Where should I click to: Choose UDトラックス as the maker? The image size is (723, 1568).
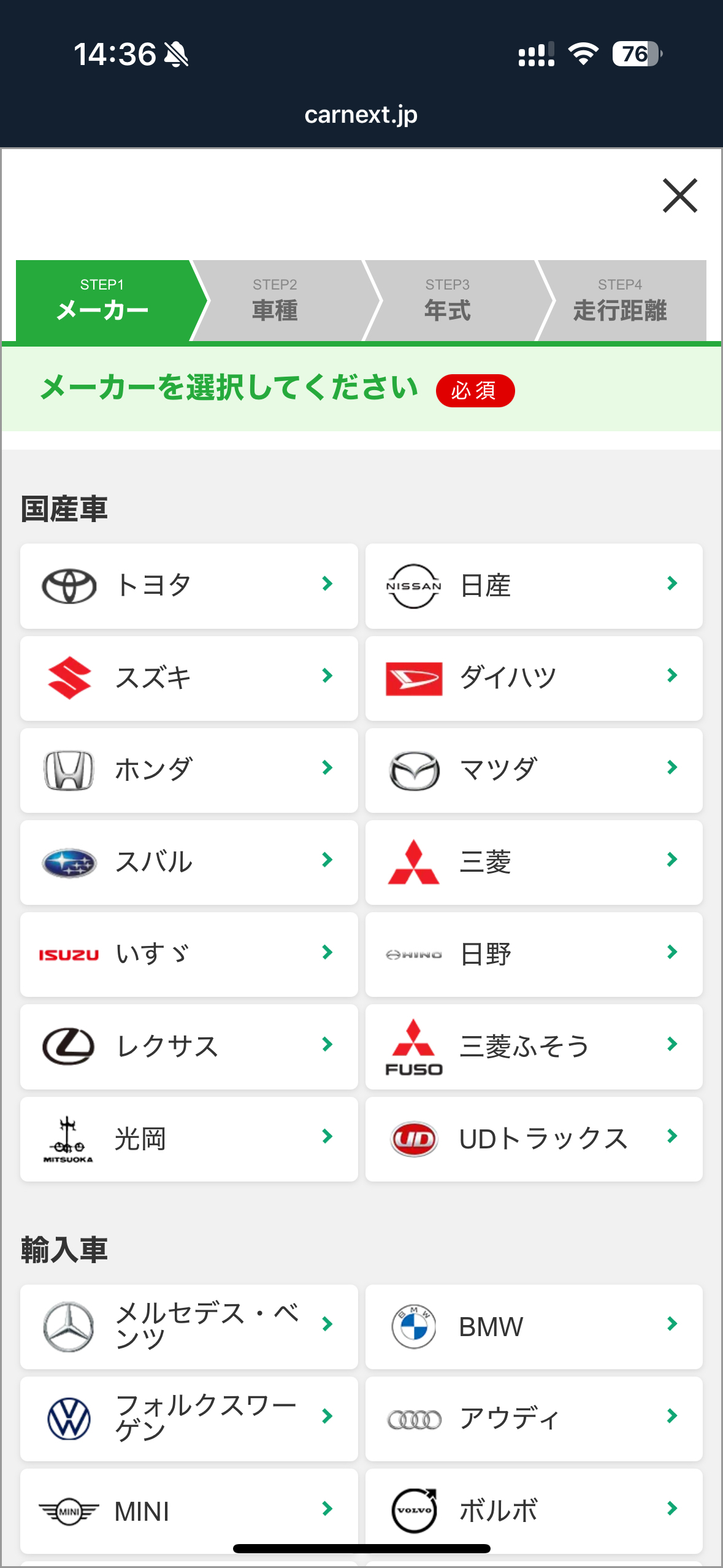pyautogui.click(x=534, y=1139)
